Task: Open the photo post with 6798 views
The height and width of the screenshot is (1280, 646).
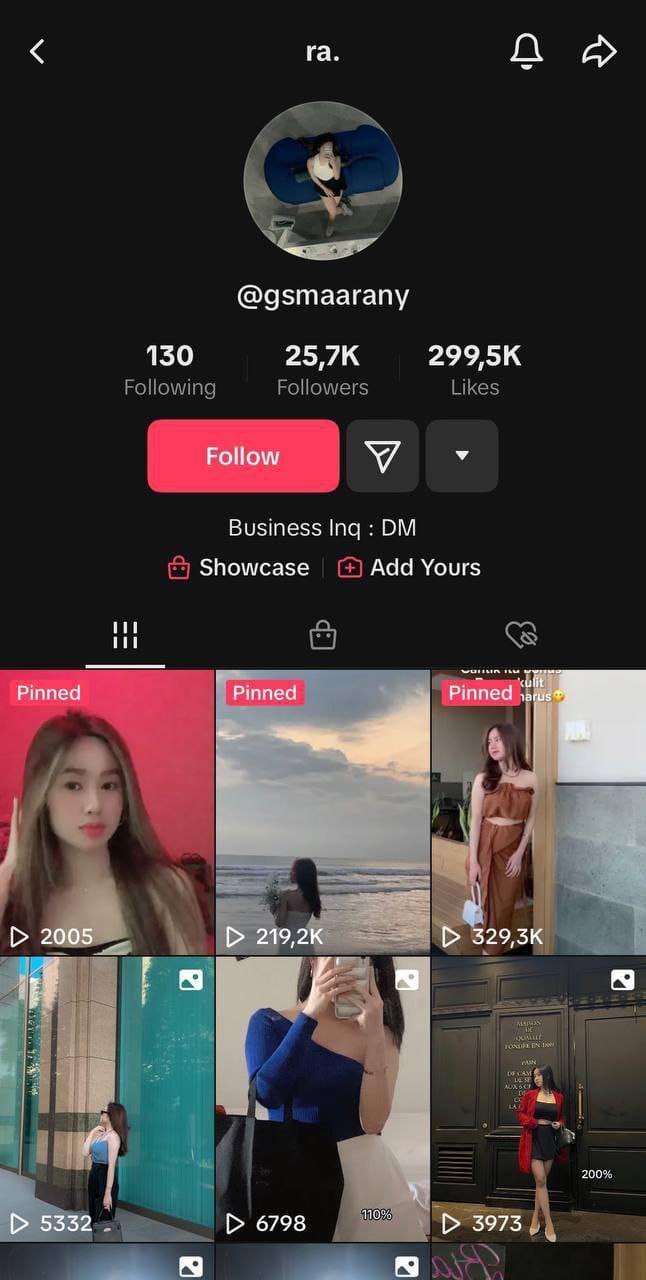Action: [x=323, y=1098]
